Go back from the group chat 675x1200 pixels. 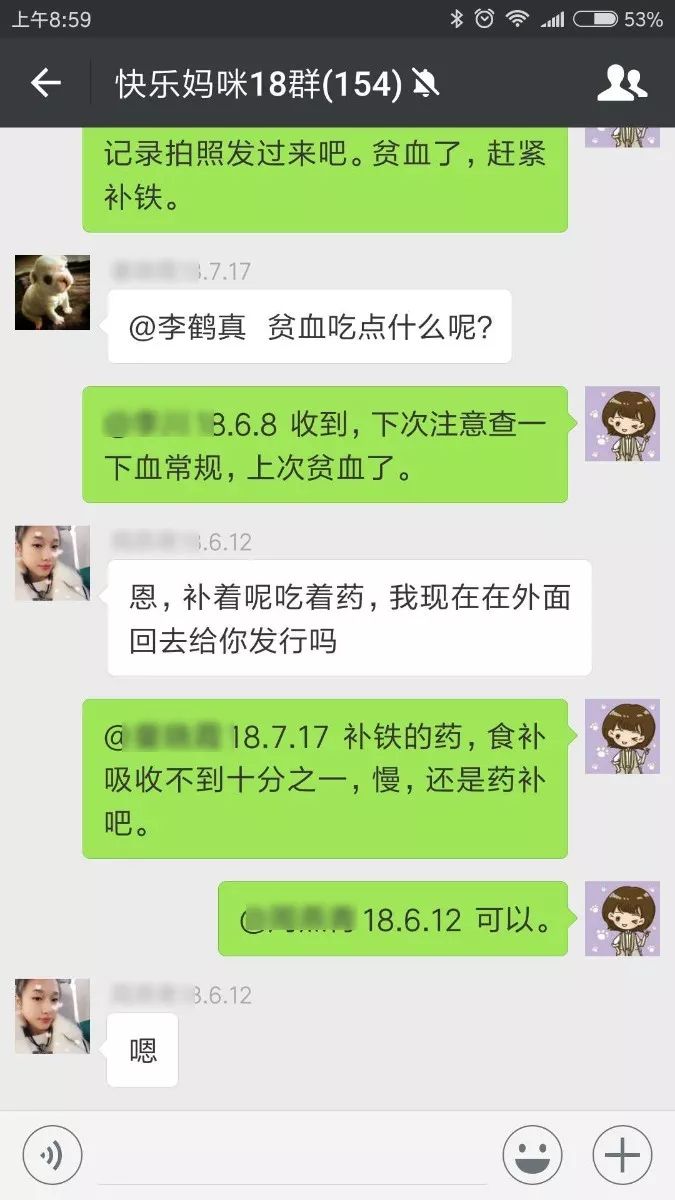coord(46,84)
